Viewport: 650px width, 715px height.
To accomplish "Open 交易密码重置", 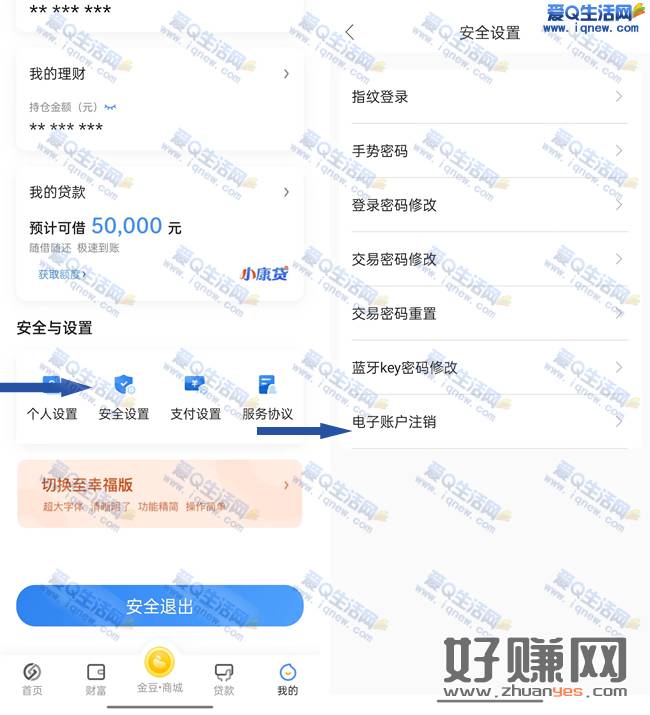I will click(x=489, y=313).
